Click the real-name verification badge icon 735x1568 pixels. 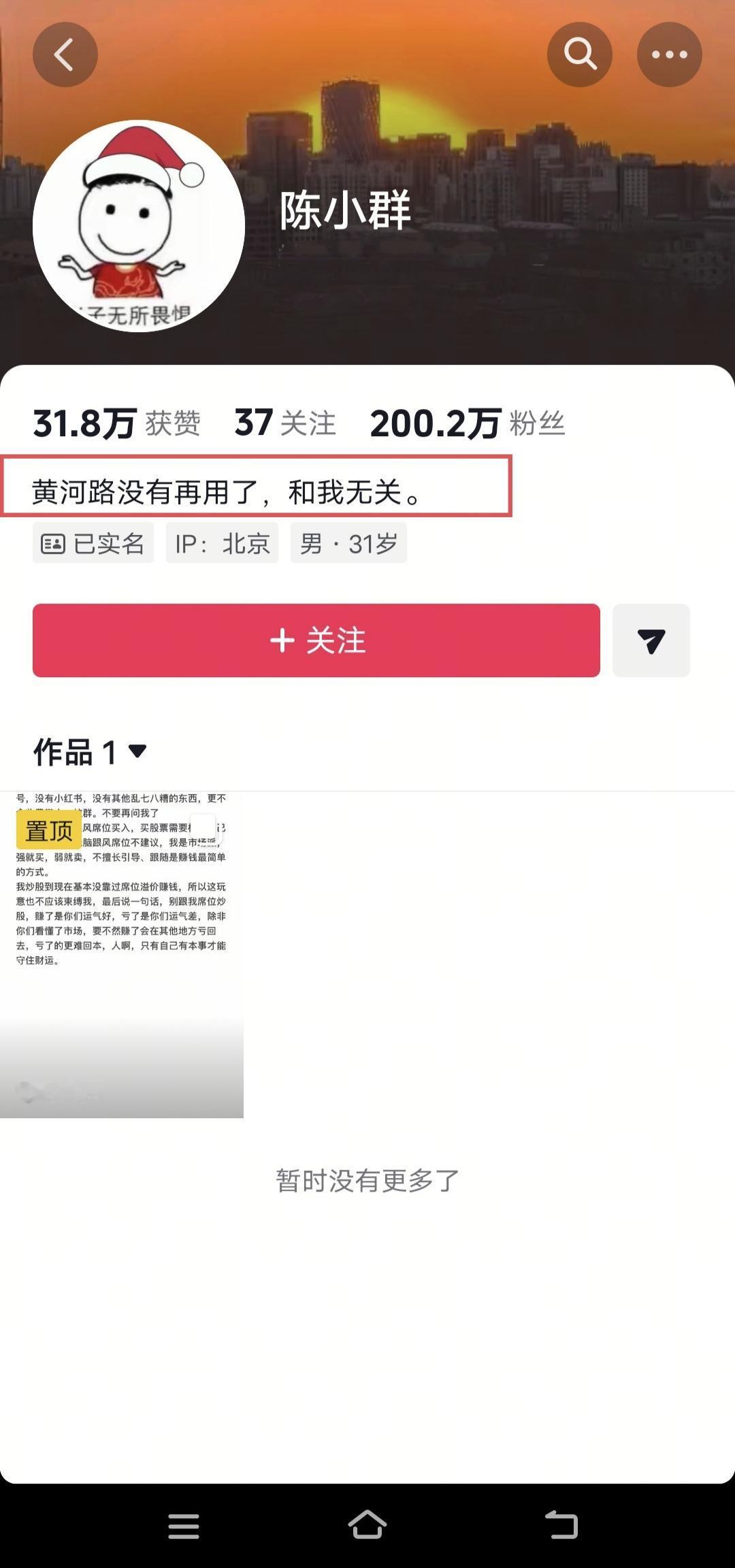click(x=53, y=542)
